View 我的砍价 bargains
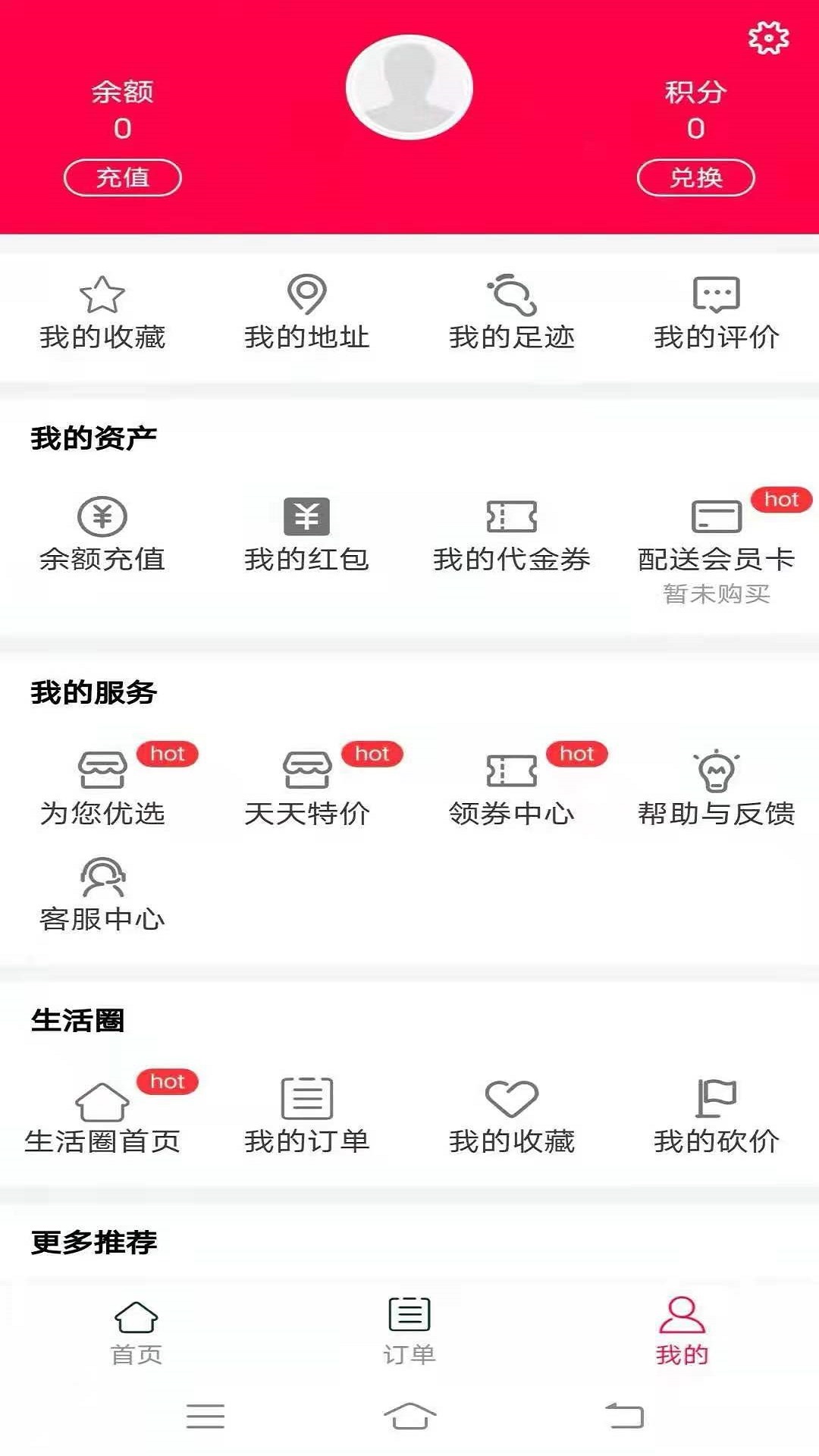This screenshot has height=1456, width=819. coord(717,1116)
